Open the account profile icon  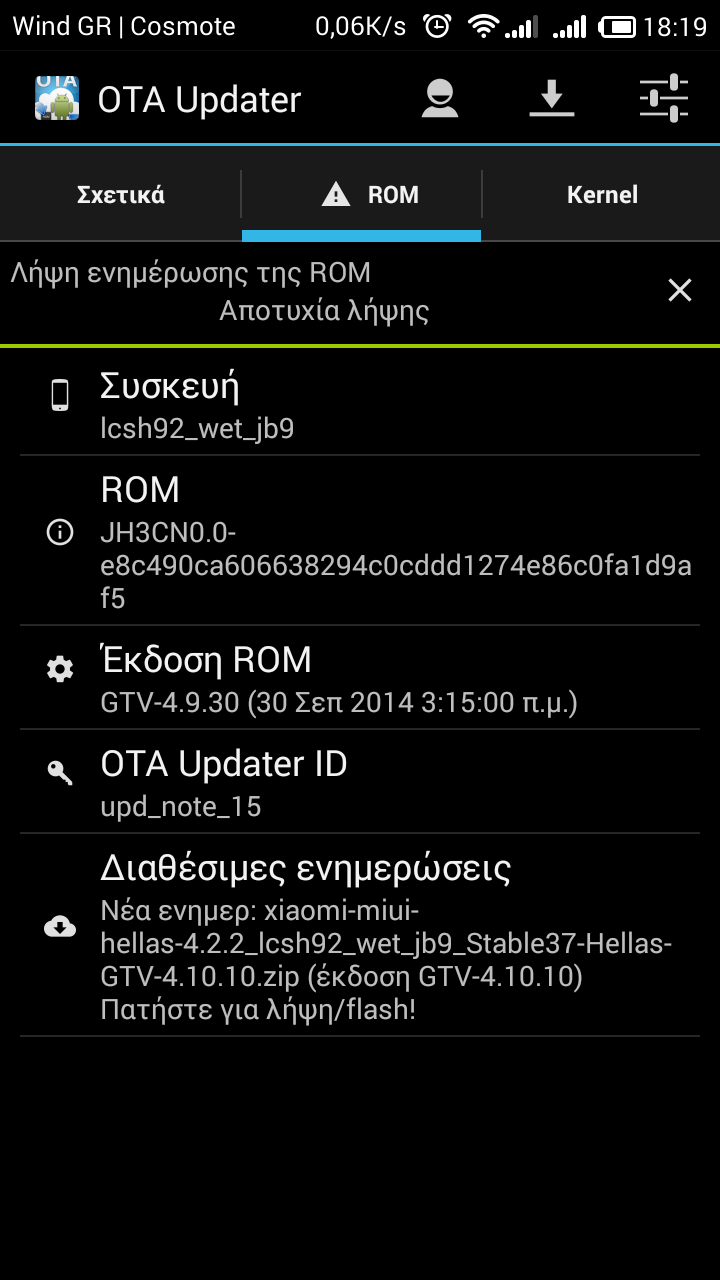(x=440, y=99)
